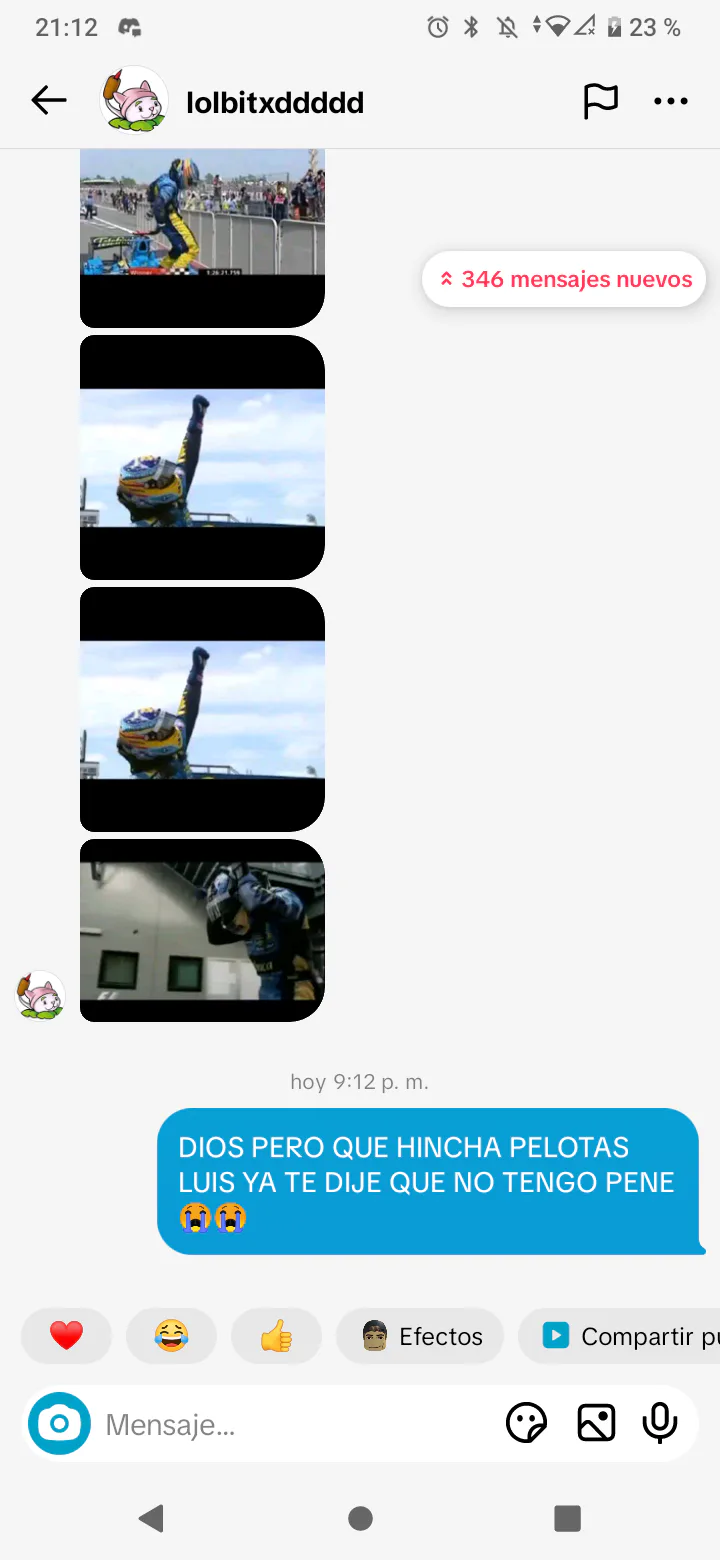The image size is (720, 1560).
Task: Open the sticker picker icon
Action: click(527, 1423)
